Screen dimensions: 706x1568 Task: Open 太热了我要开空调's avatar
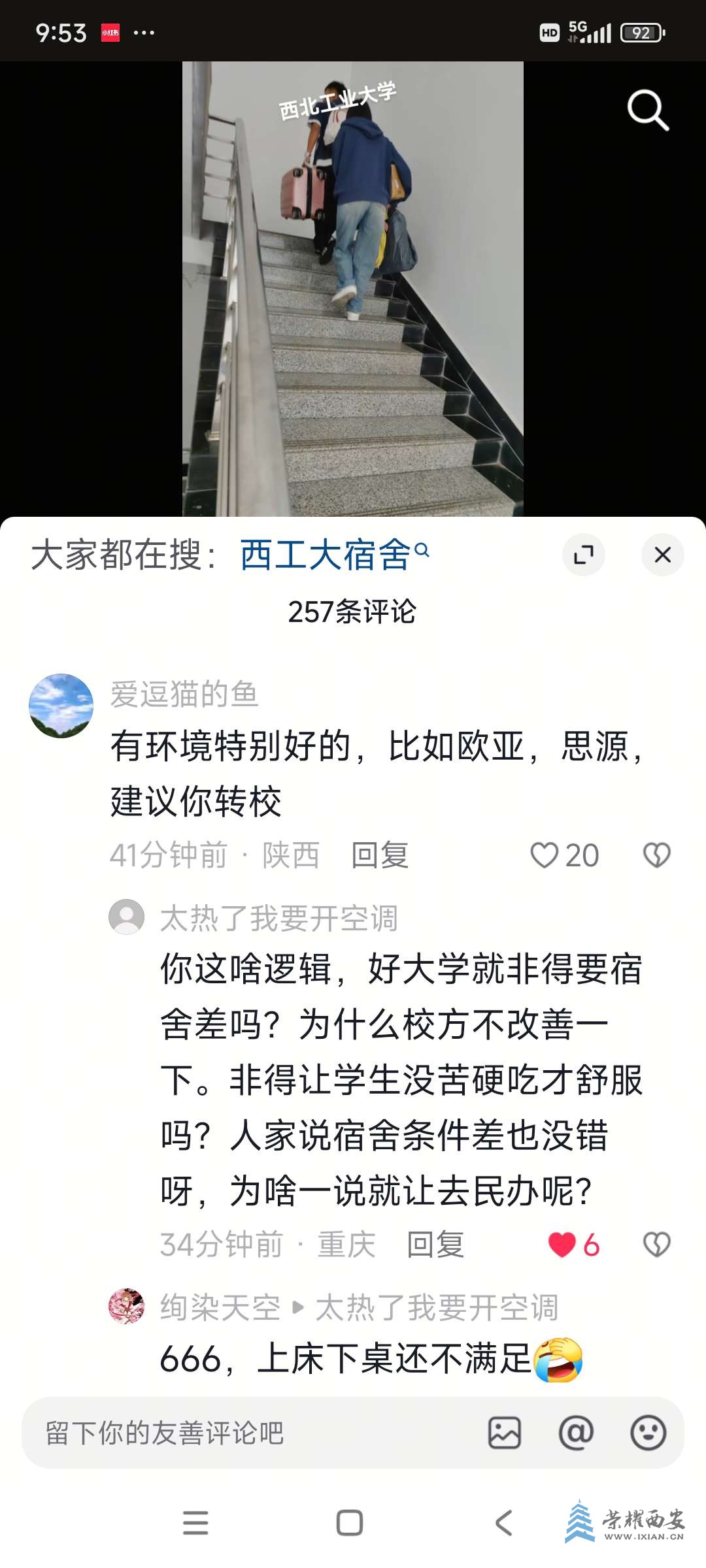126,917
